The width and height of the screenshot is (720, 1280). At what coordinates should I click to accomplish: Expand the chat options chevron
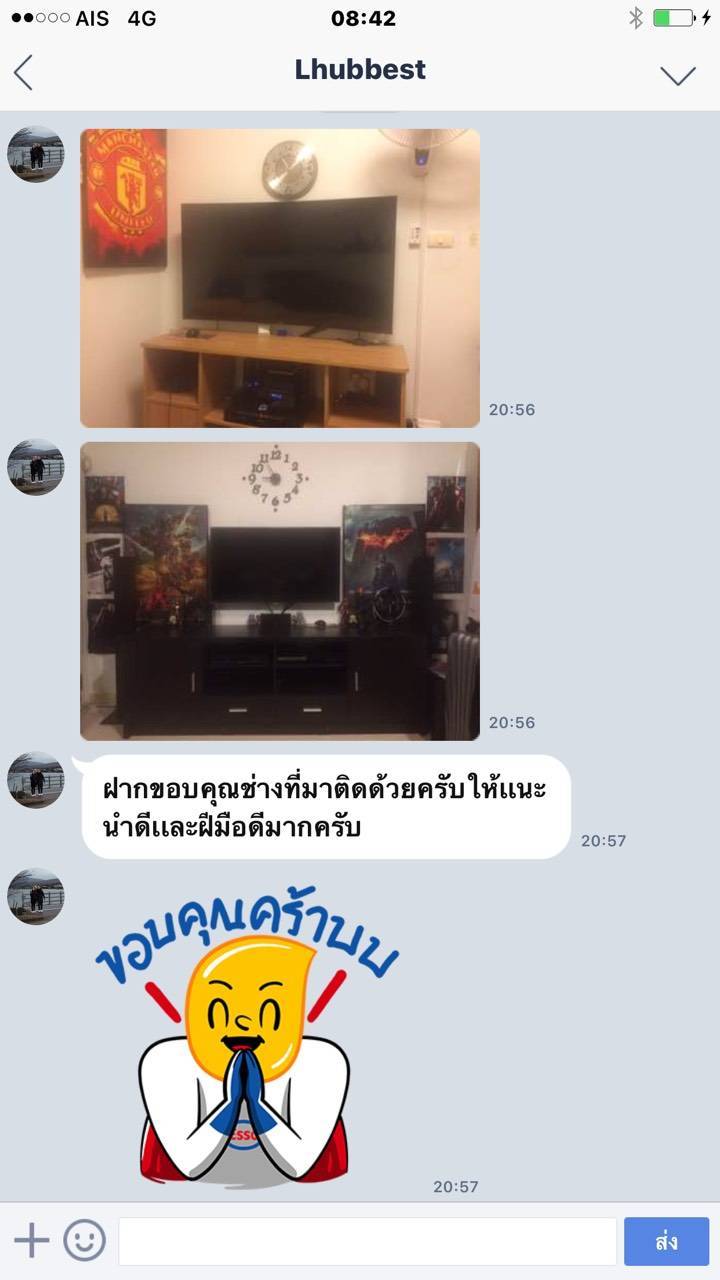click(678, 75)
